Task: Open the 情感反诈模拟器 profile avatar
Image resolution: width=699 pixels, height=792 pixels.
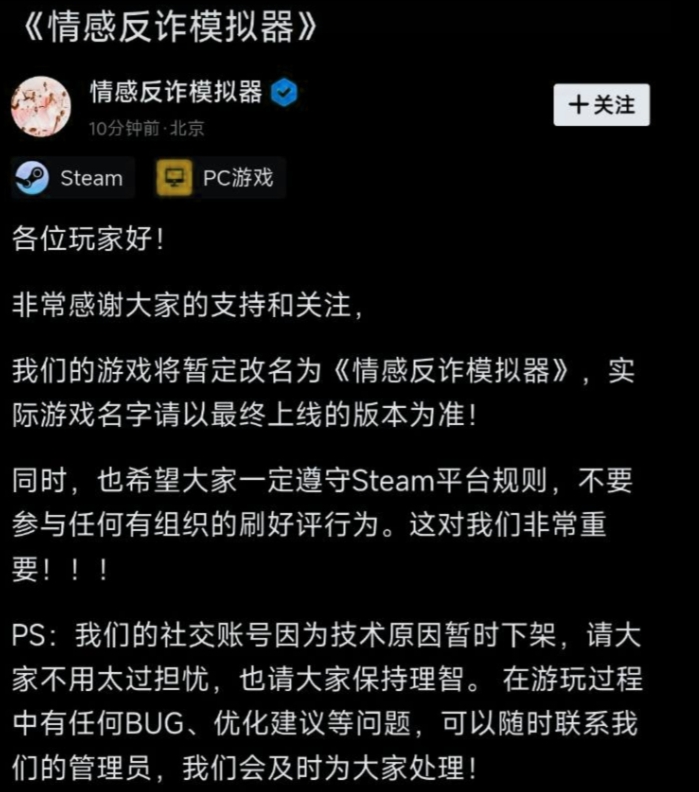Action: 41,106
